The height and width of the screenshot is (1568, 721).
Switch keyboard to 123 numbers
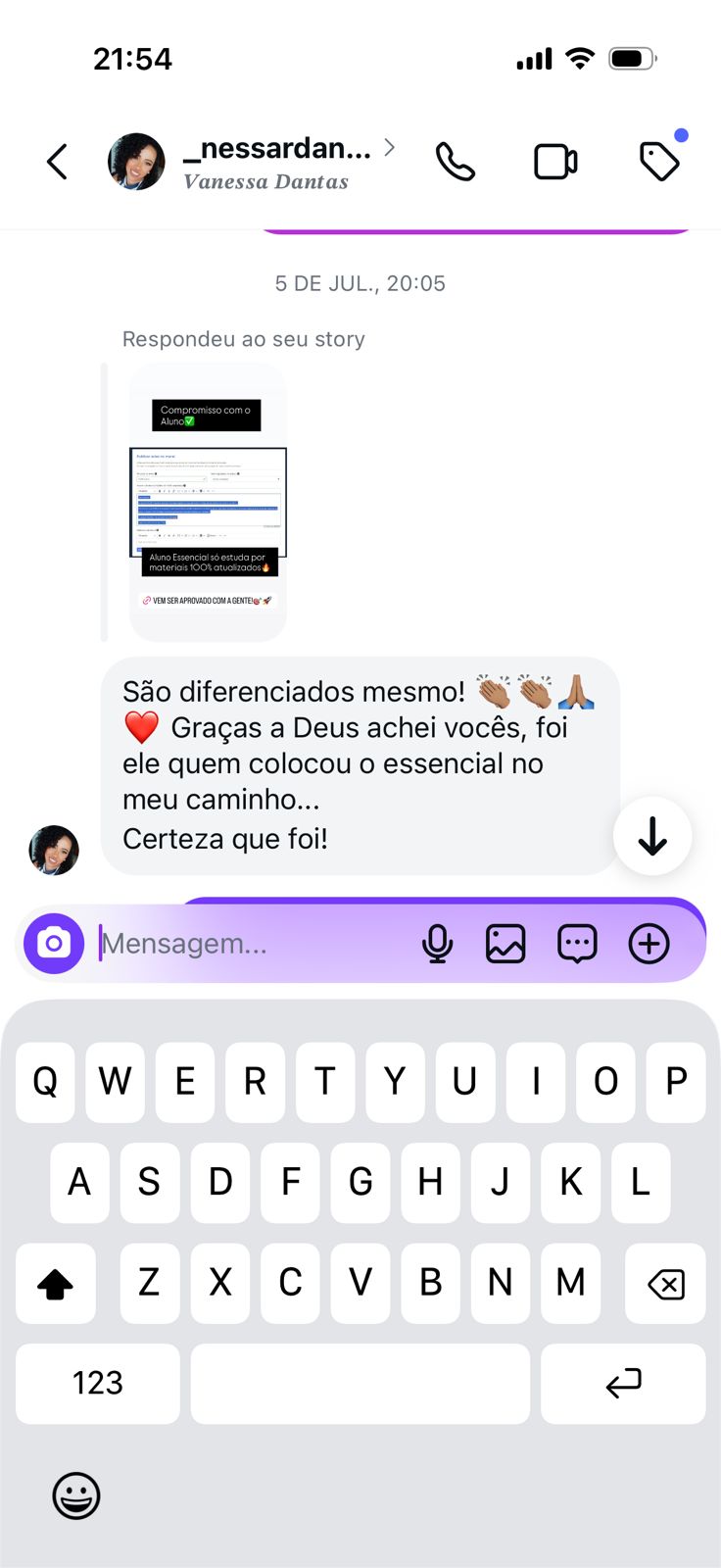[98, 1383]
